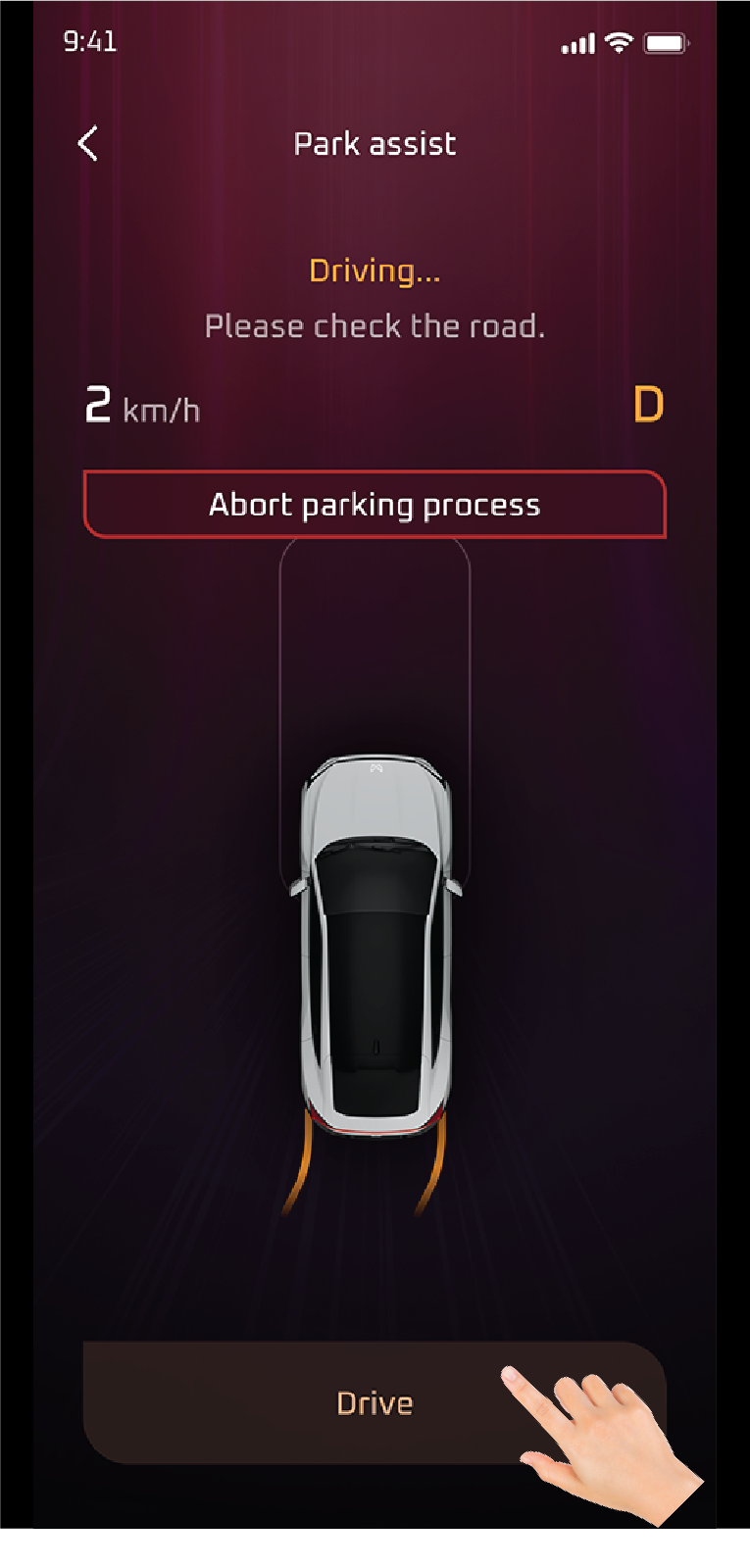750x1568 pixels.
Task: Tap the Drive button
Action: pos(375,1402)
